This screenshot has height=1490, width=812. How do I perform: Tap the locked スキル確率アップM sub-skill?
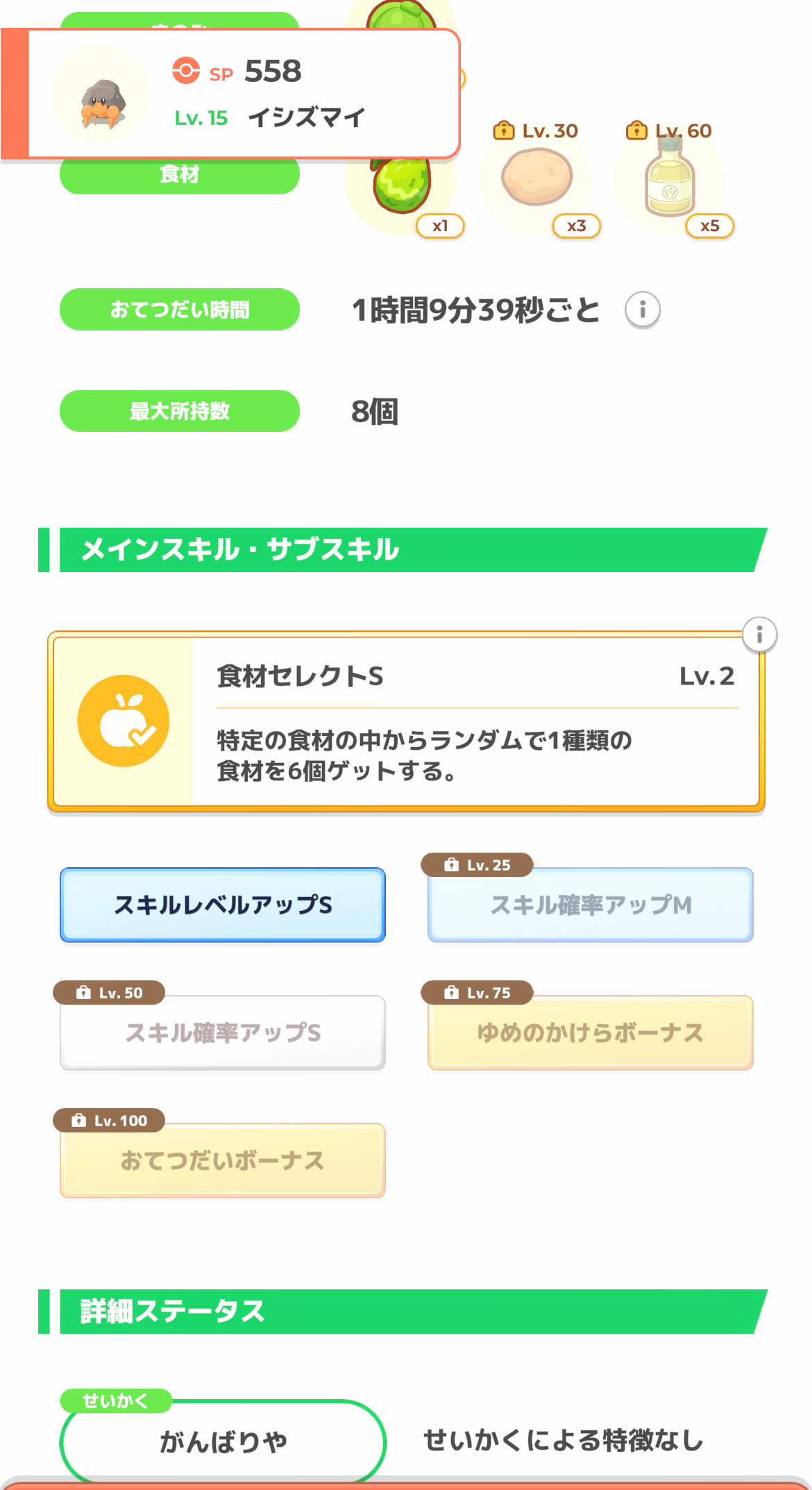[591, 905]
